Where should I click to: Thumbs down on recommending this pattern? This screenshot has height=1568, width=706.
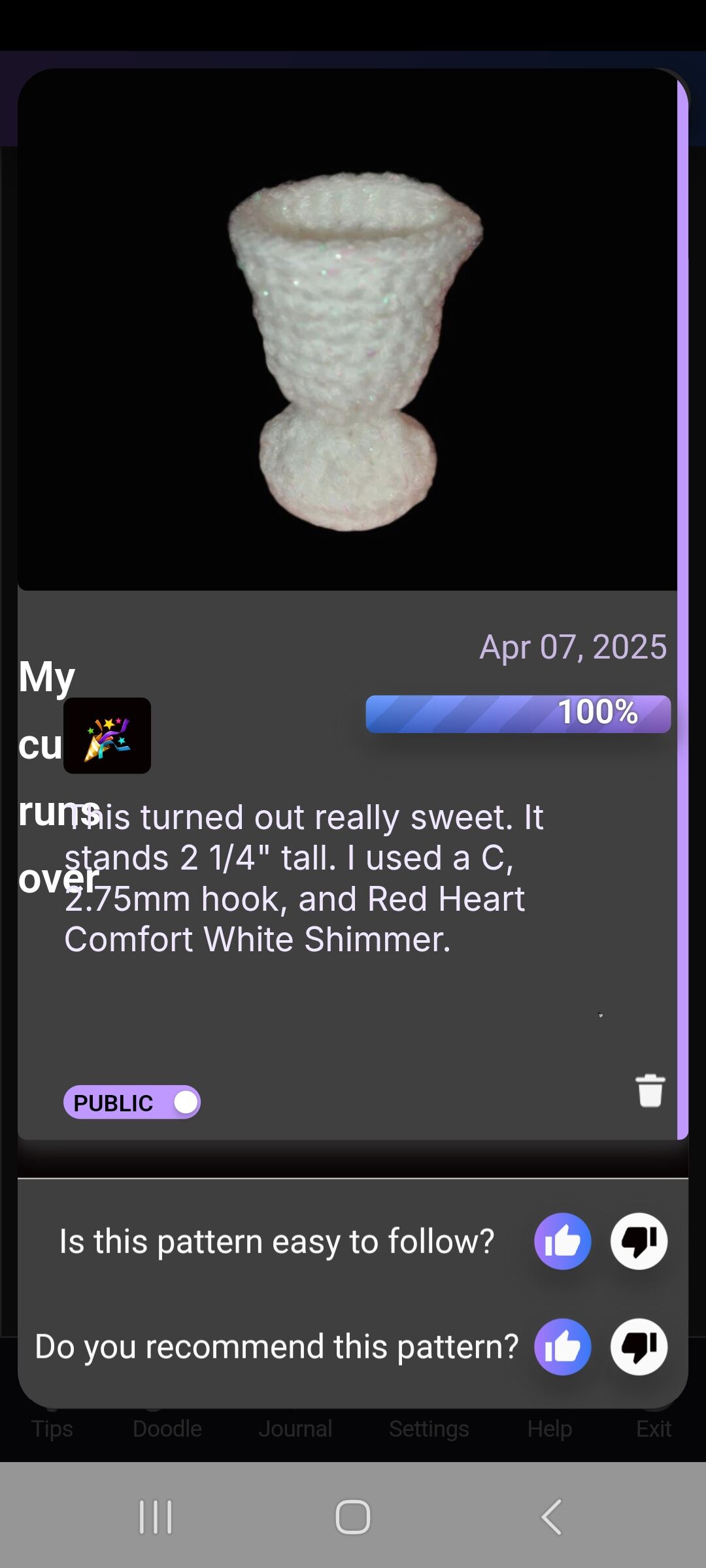pos(639,1347)
